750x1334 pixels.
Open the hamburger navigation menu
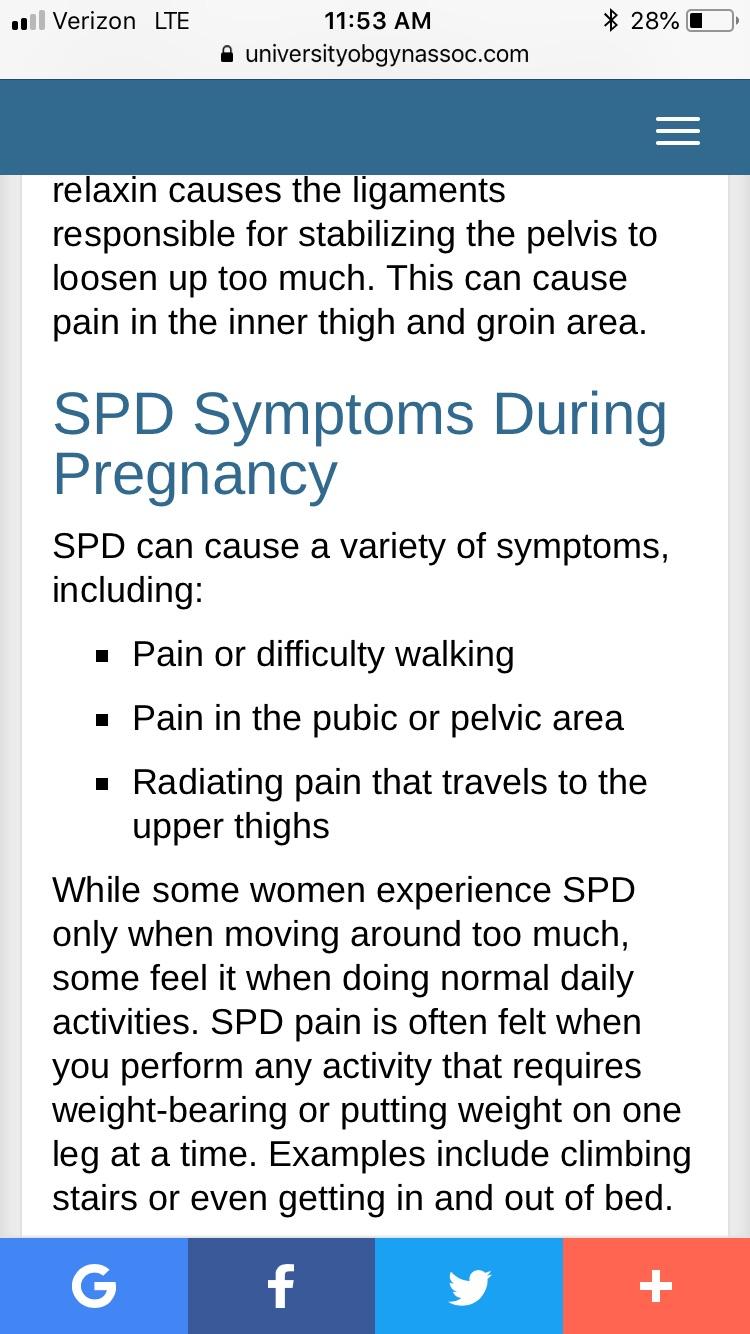677,131
